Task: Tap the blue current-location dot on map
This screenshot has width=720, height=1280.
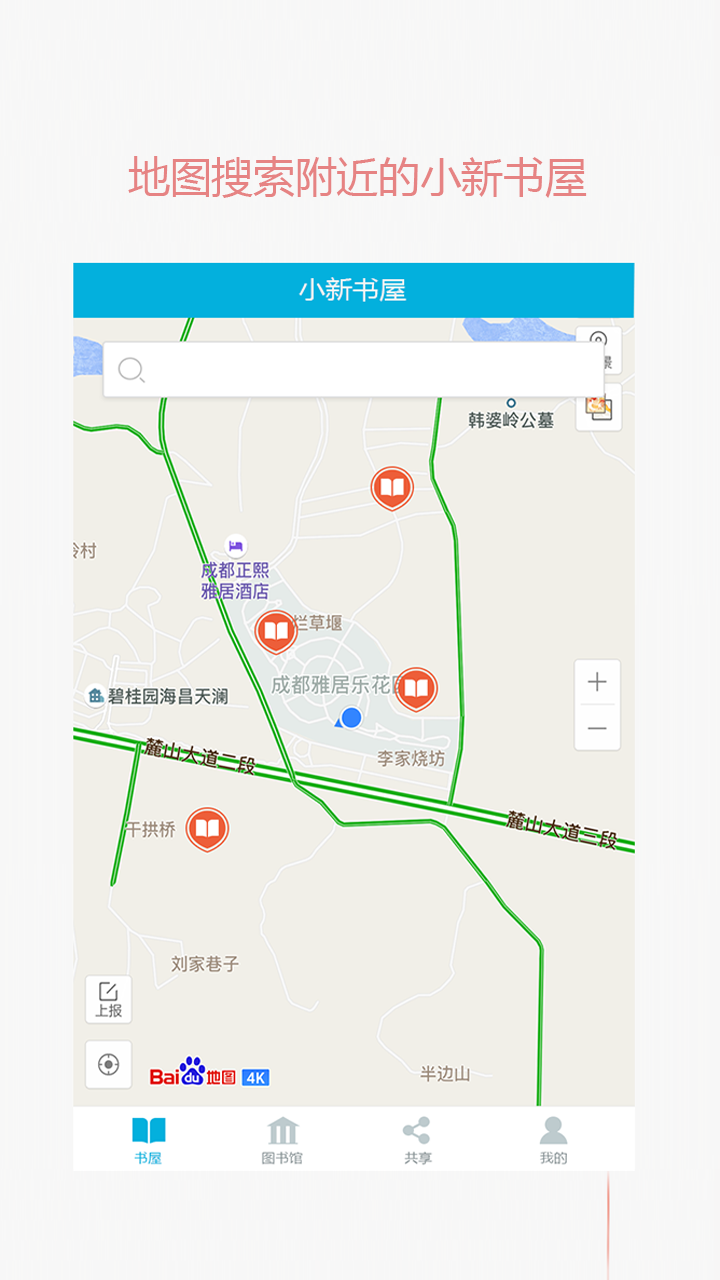Action: pos(350,718)
